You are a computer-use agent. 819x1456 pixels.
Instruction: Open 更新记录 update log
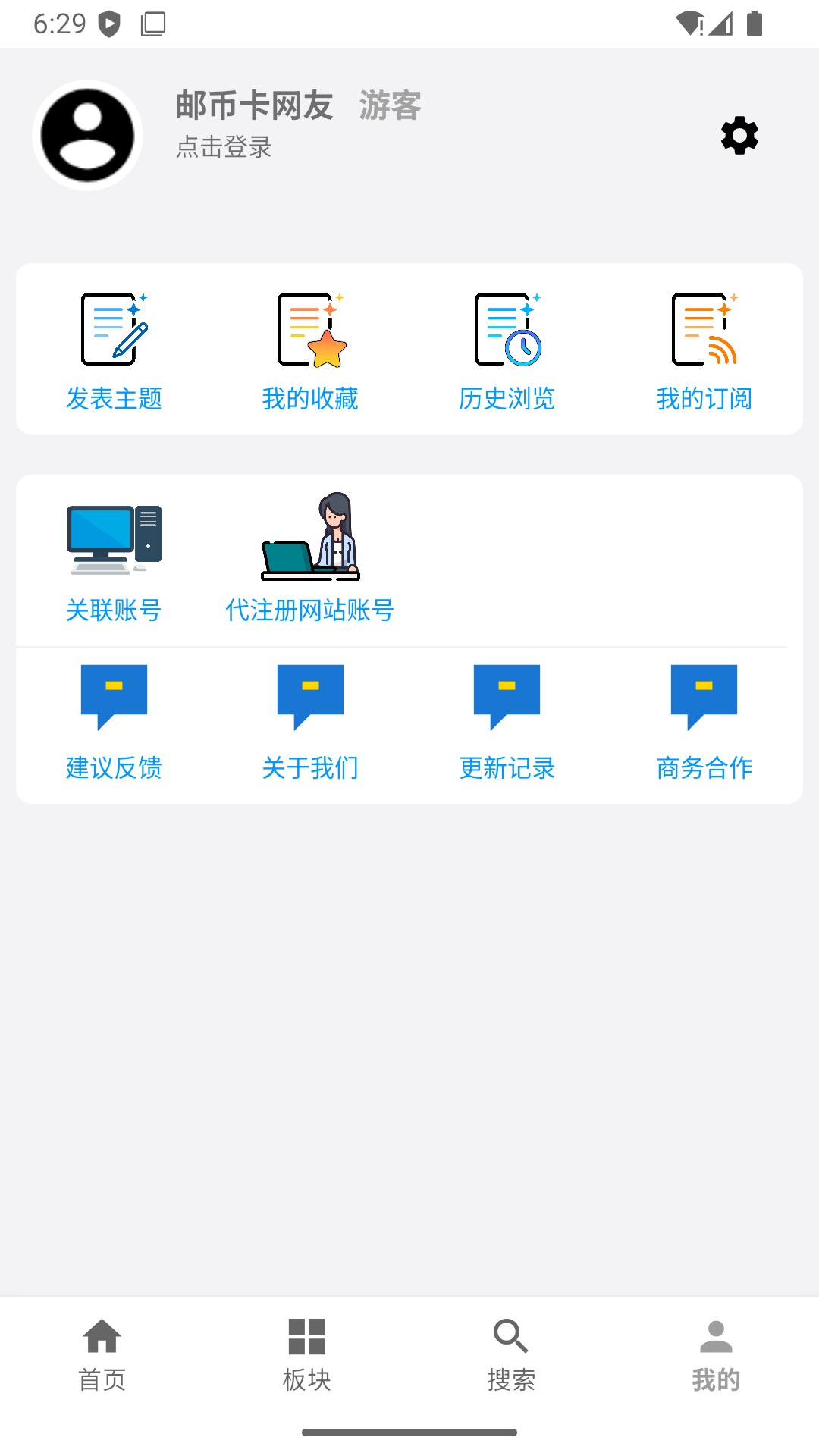tap(507, 720)
